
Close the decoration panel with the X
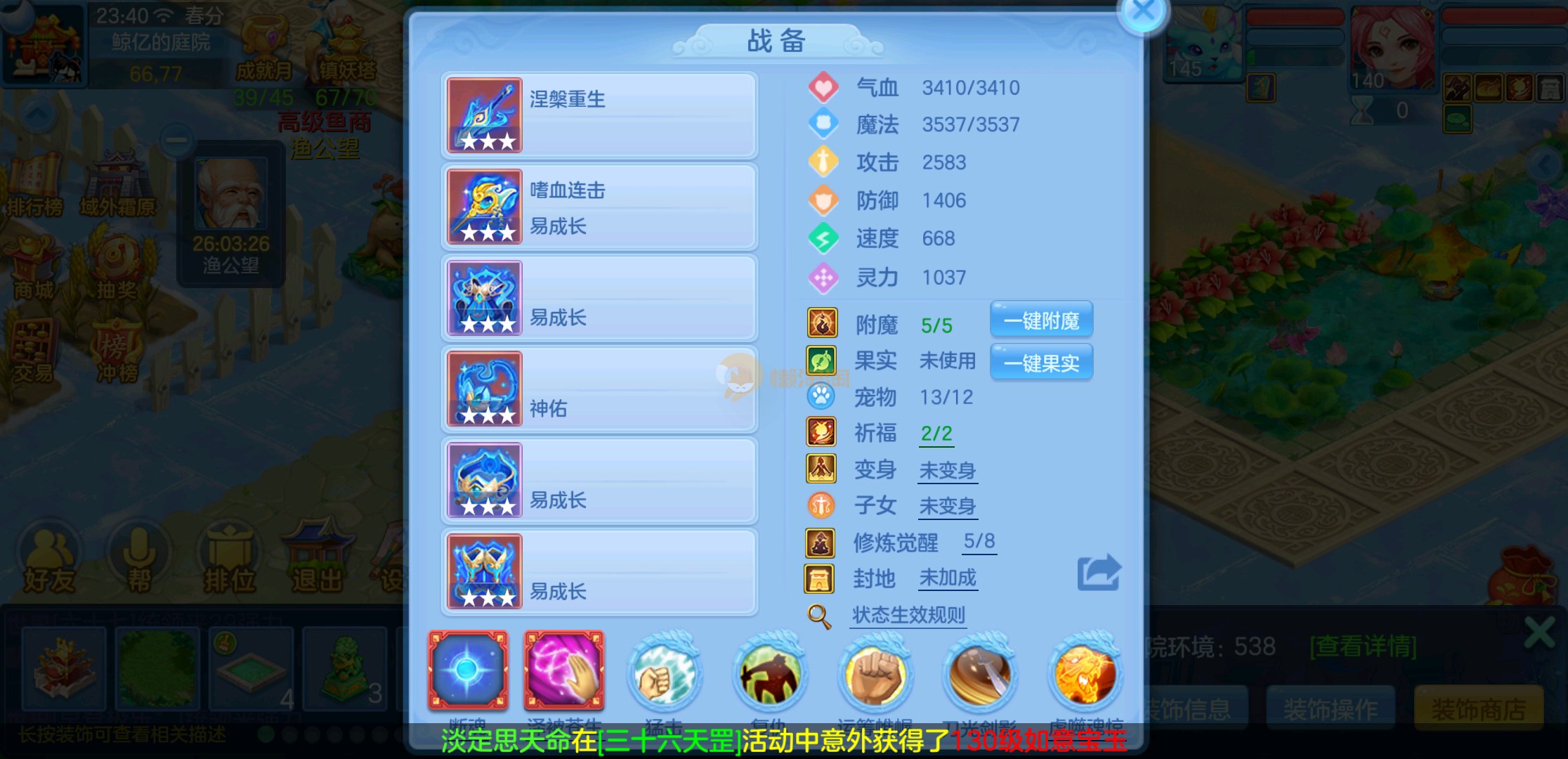coord(1538,632)
